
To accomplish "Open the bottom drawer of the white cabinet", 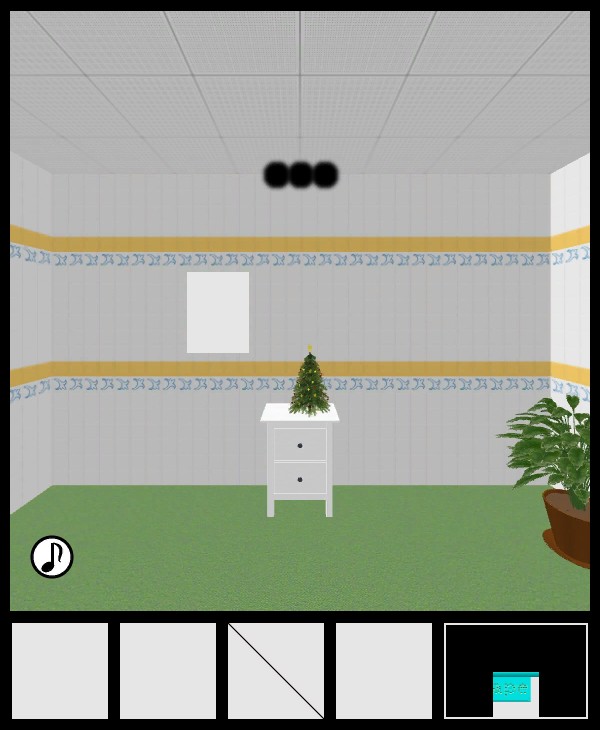I will pos(300,479).
